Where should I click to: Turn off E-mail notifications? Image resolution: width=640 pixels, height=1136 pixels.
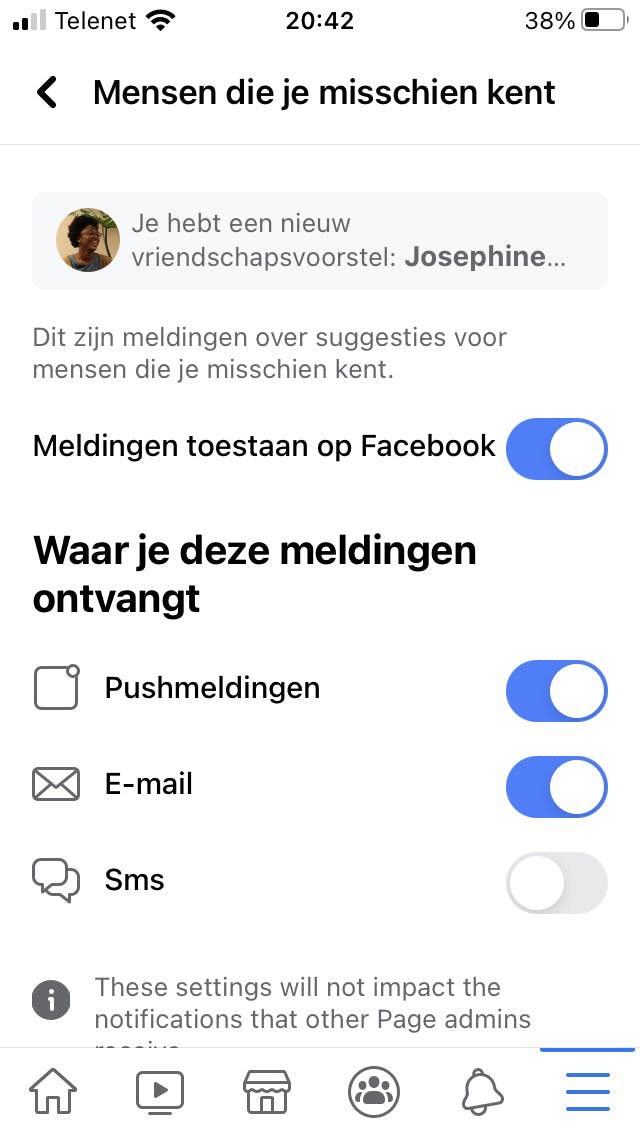[x=556, y=786]
